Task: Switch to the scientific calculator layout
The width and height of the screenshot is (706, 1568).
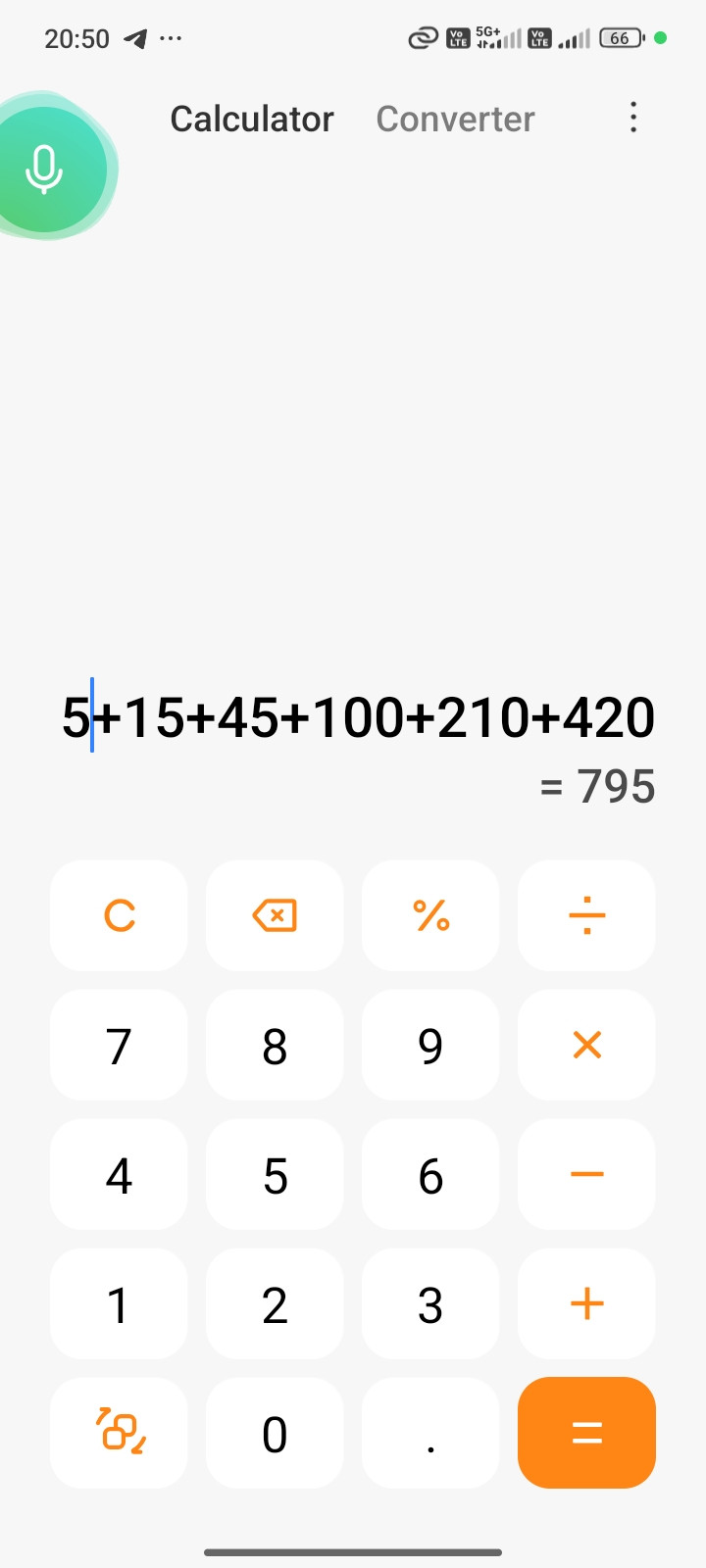Action: click(119, 1433)
